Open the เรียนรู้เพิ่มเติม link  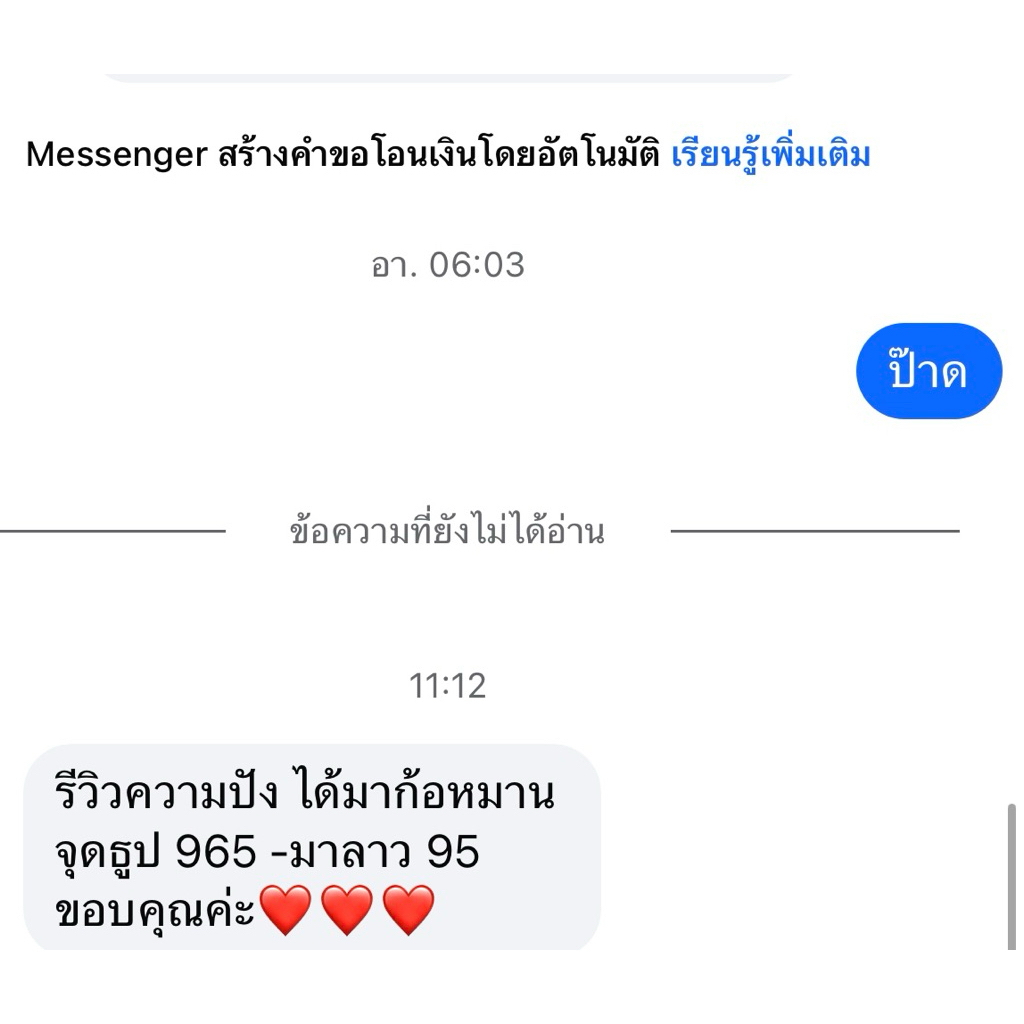coord(771,155)
